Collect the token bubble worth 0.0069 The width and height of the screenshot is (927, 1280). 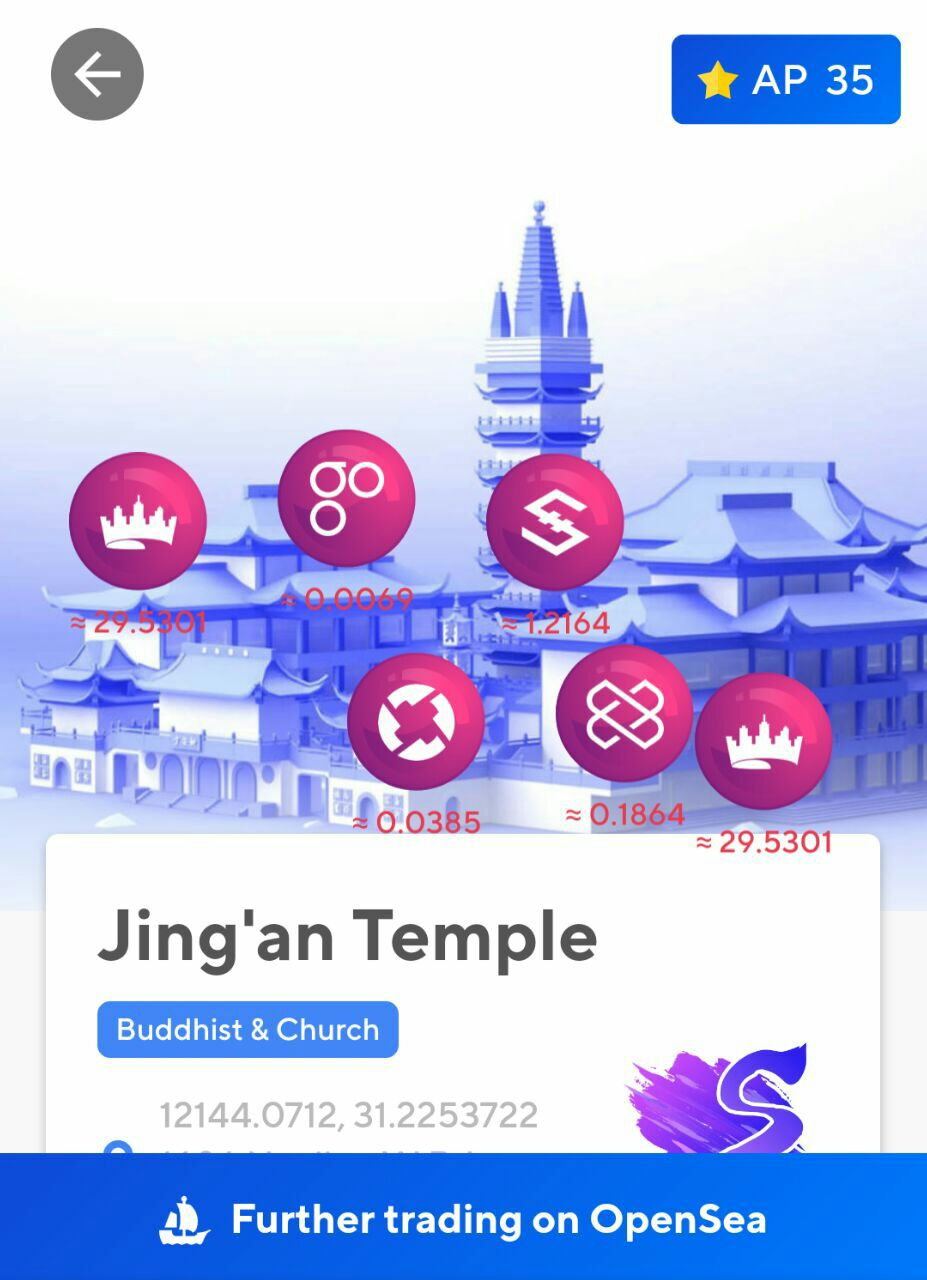point(346,498)
